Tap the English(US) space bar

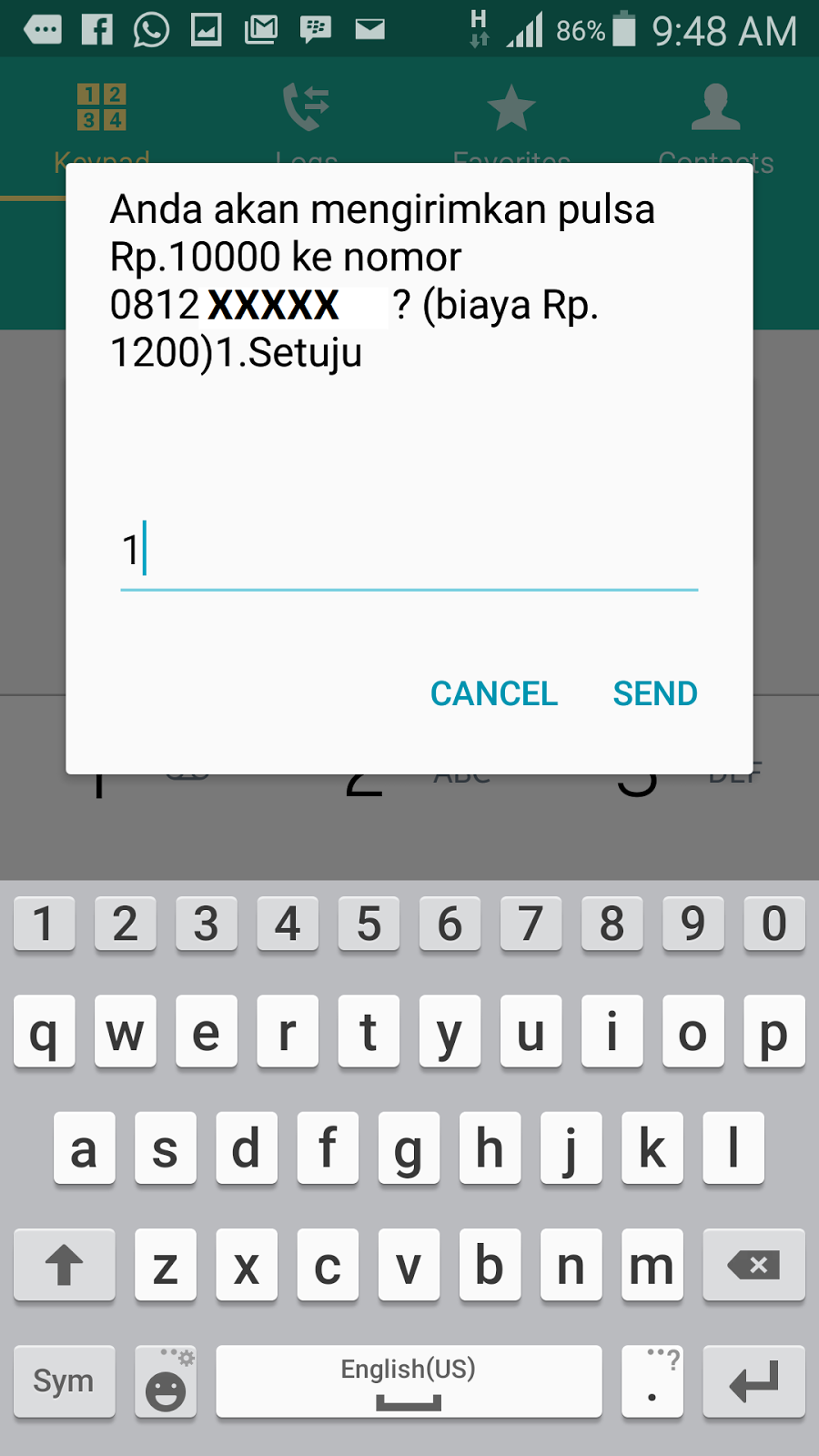[409, 1381]
